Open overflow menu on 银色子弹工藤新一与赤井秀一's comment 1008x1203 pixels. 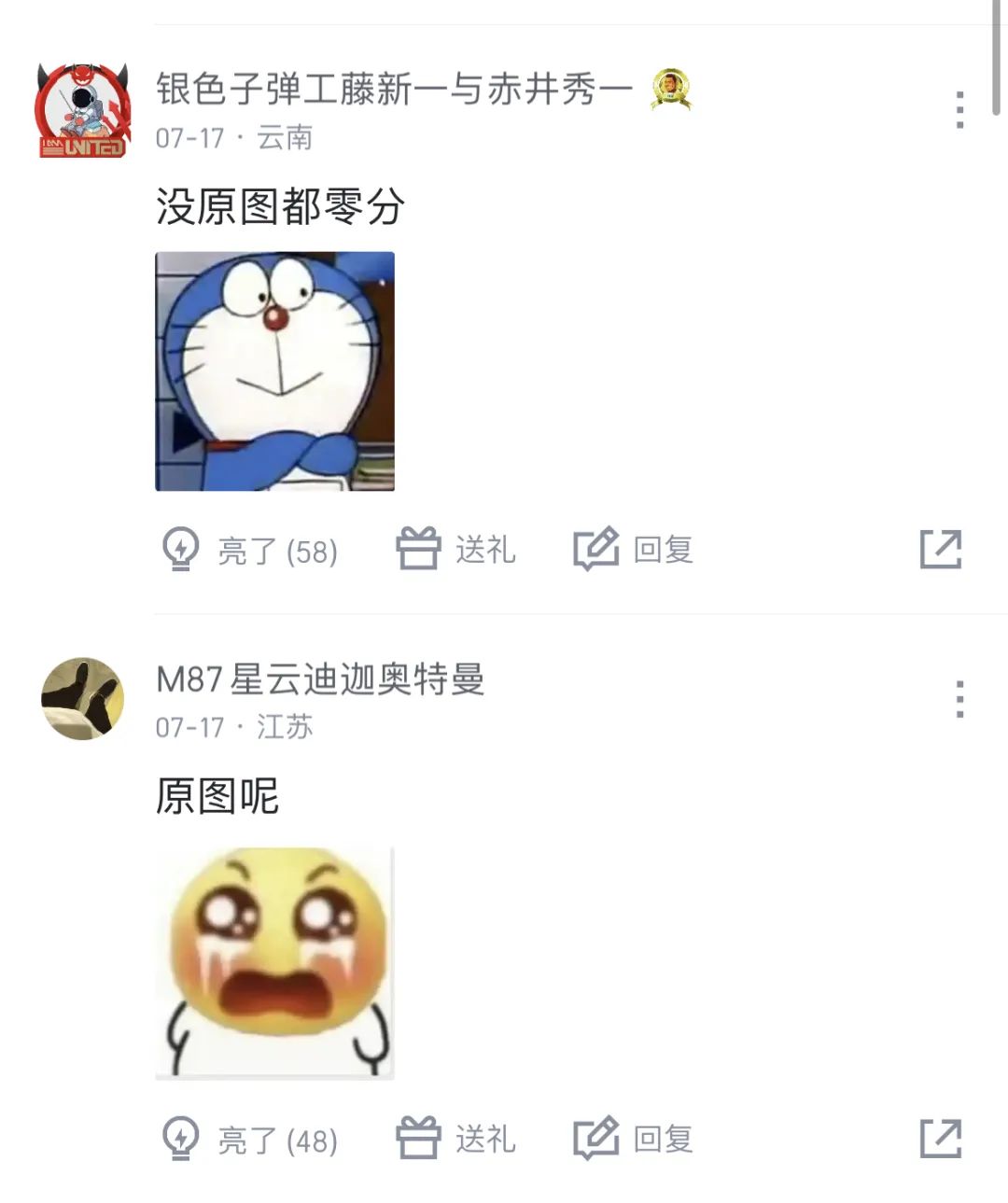click(x=959, y=110)
